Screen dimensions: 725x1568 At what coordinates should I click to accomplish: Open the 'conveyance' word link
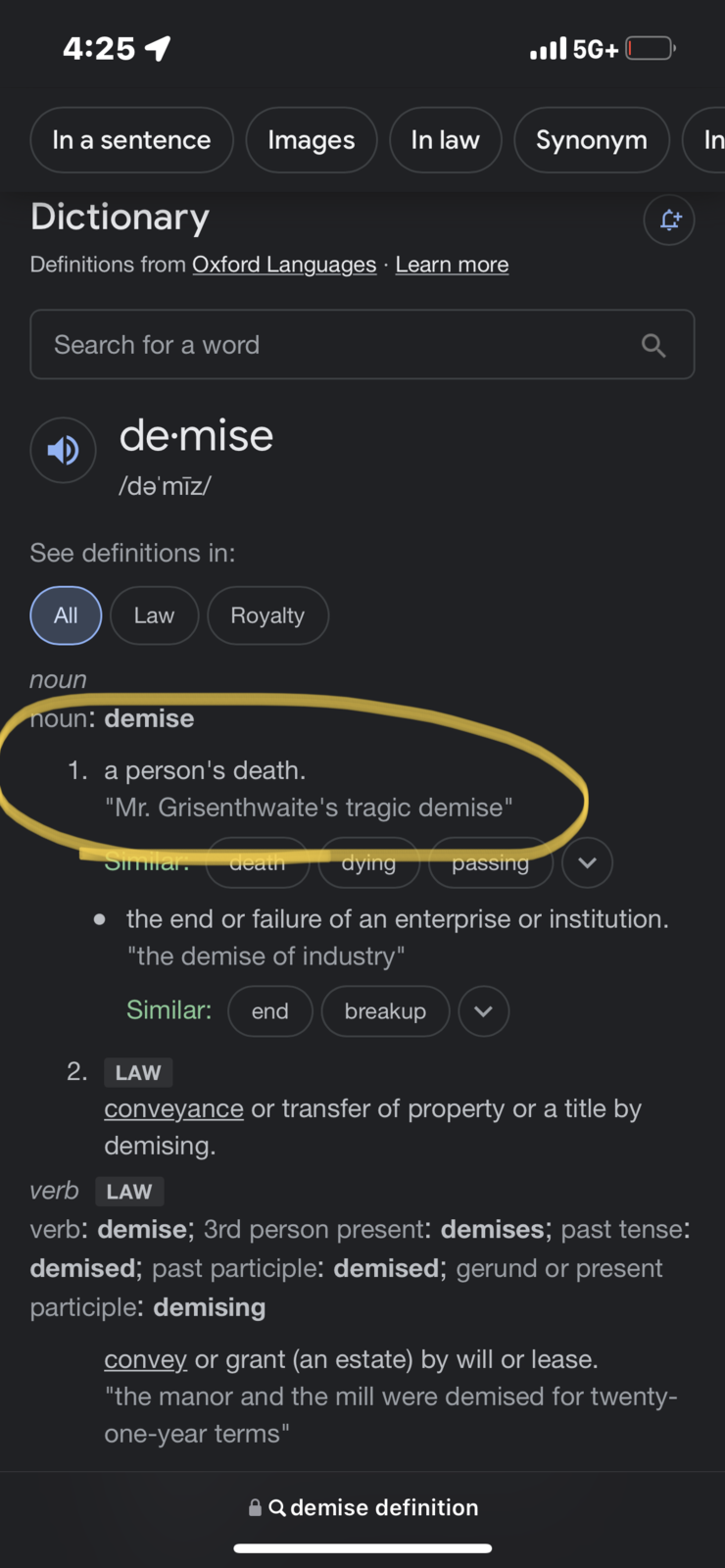click(174, 1108)
